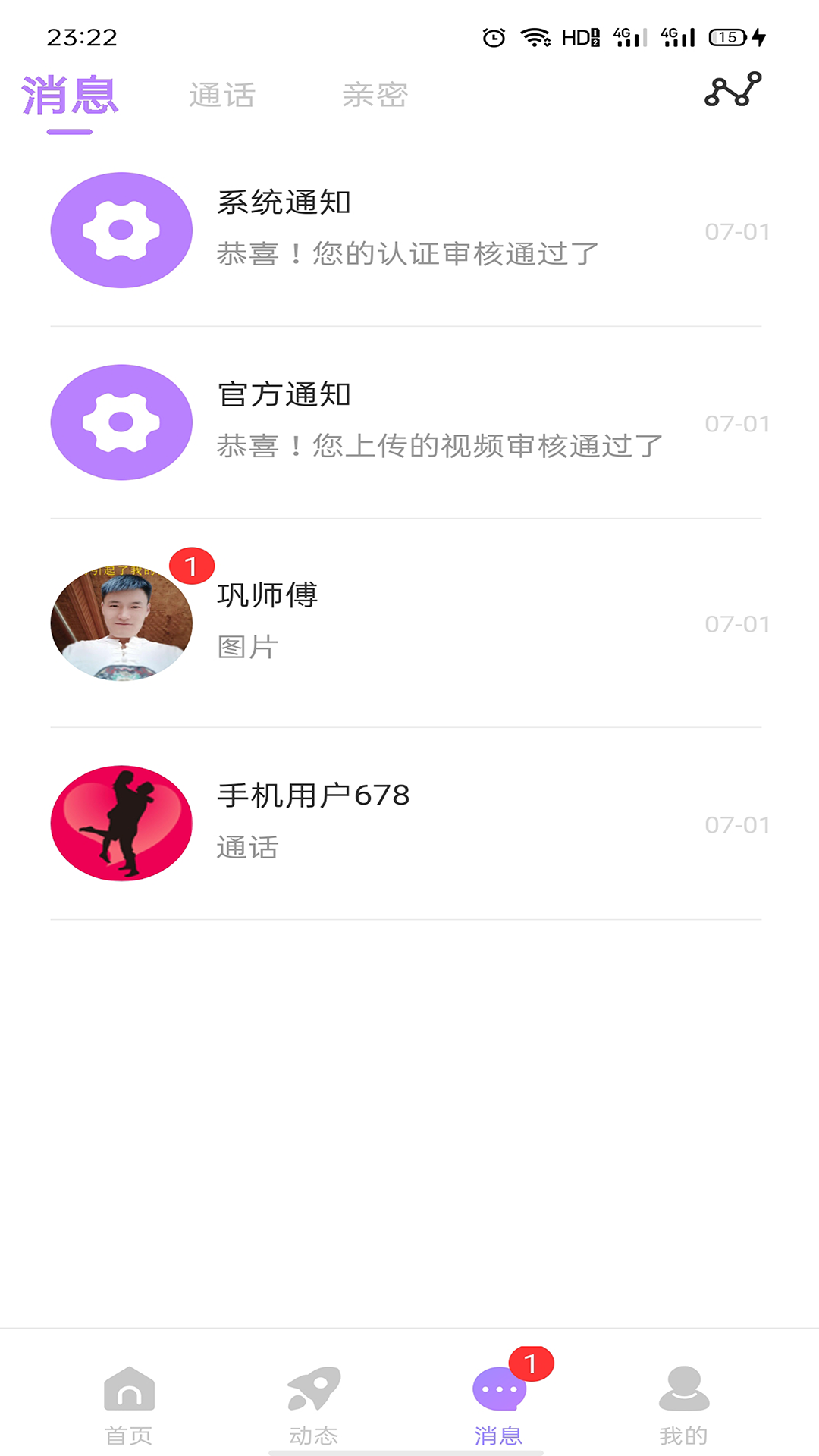Open the share graph icon top right

click(x=733, y=93)
